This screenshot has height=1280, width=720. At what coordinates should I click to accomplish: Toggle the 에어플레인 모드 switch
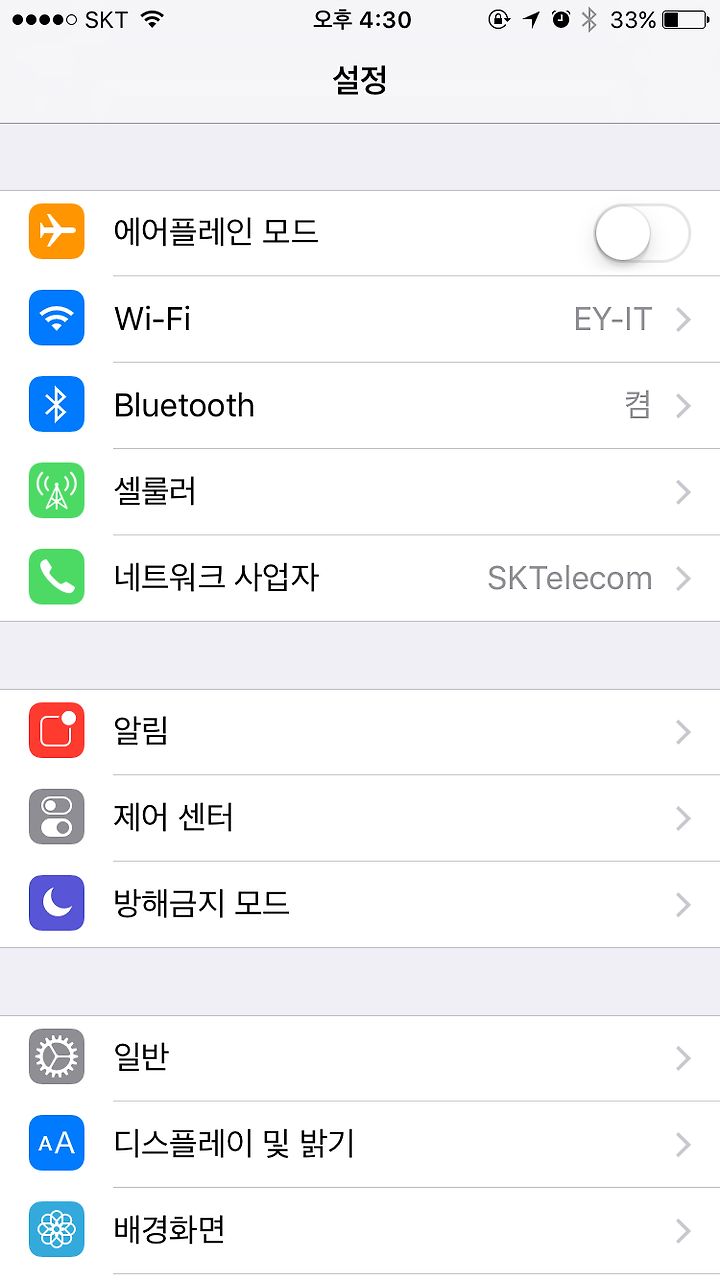tap(642, 233)
